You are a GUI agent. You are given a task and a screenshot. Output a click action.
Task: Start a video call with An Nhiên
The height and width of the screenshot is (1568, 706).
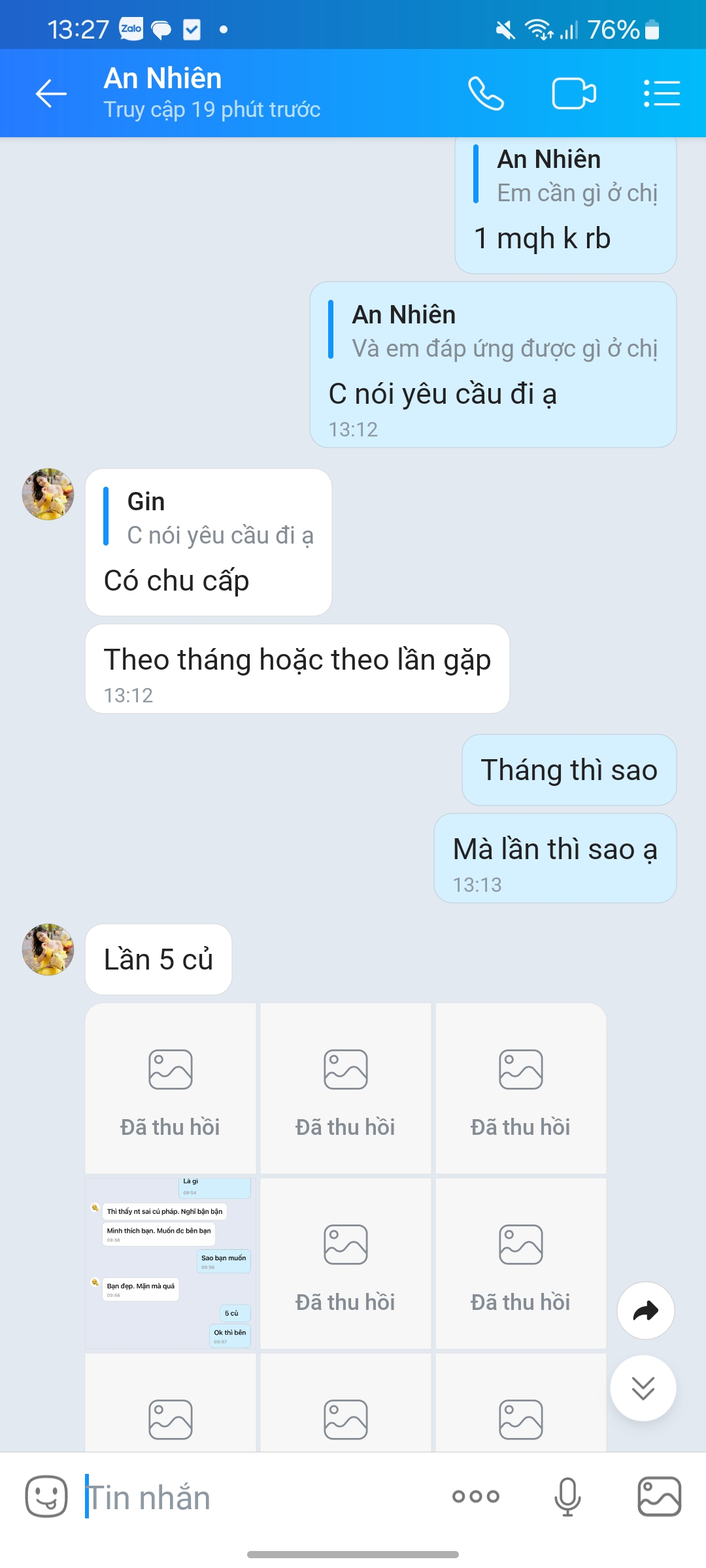[x=573, y=93]
